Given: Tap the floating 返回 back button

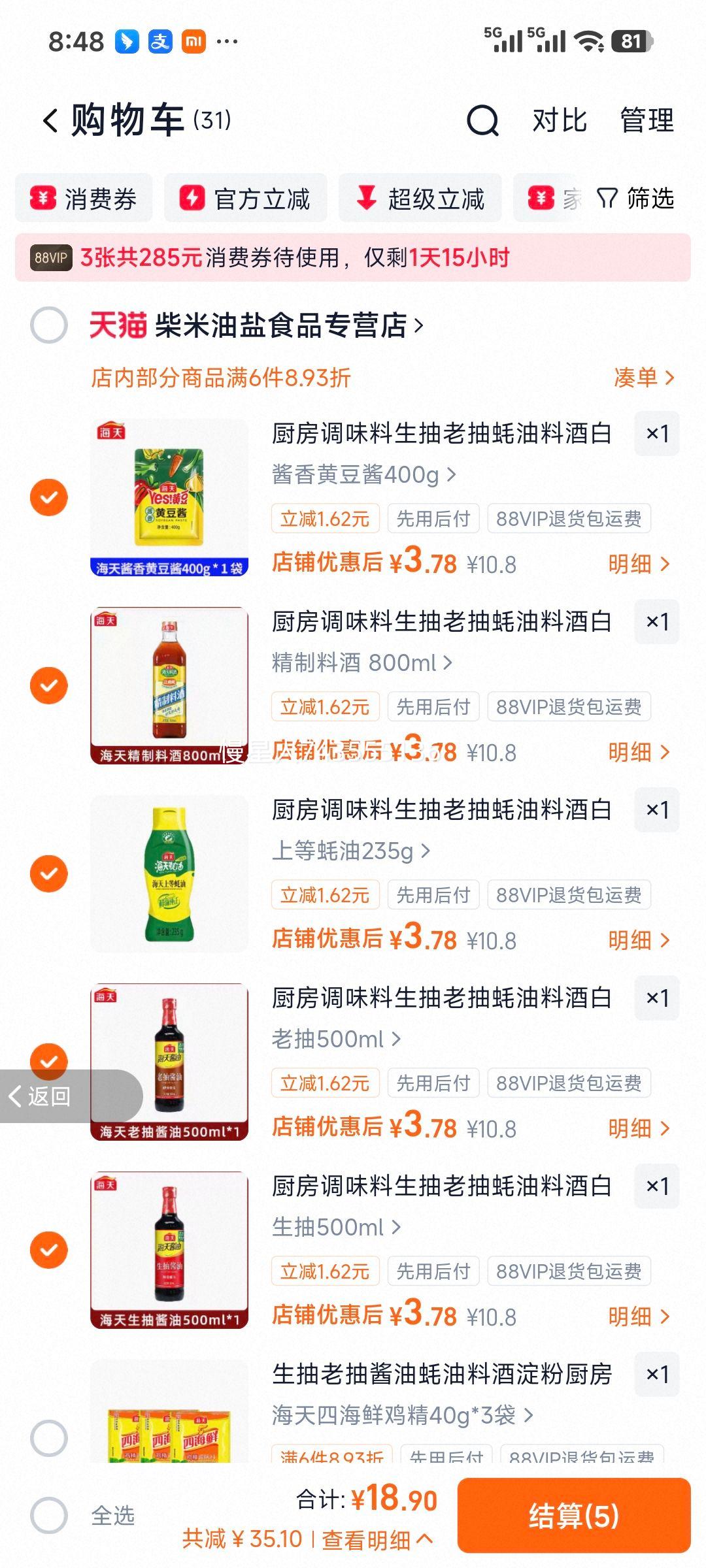Looking at the screenshot, I should tap(42, 1096).
